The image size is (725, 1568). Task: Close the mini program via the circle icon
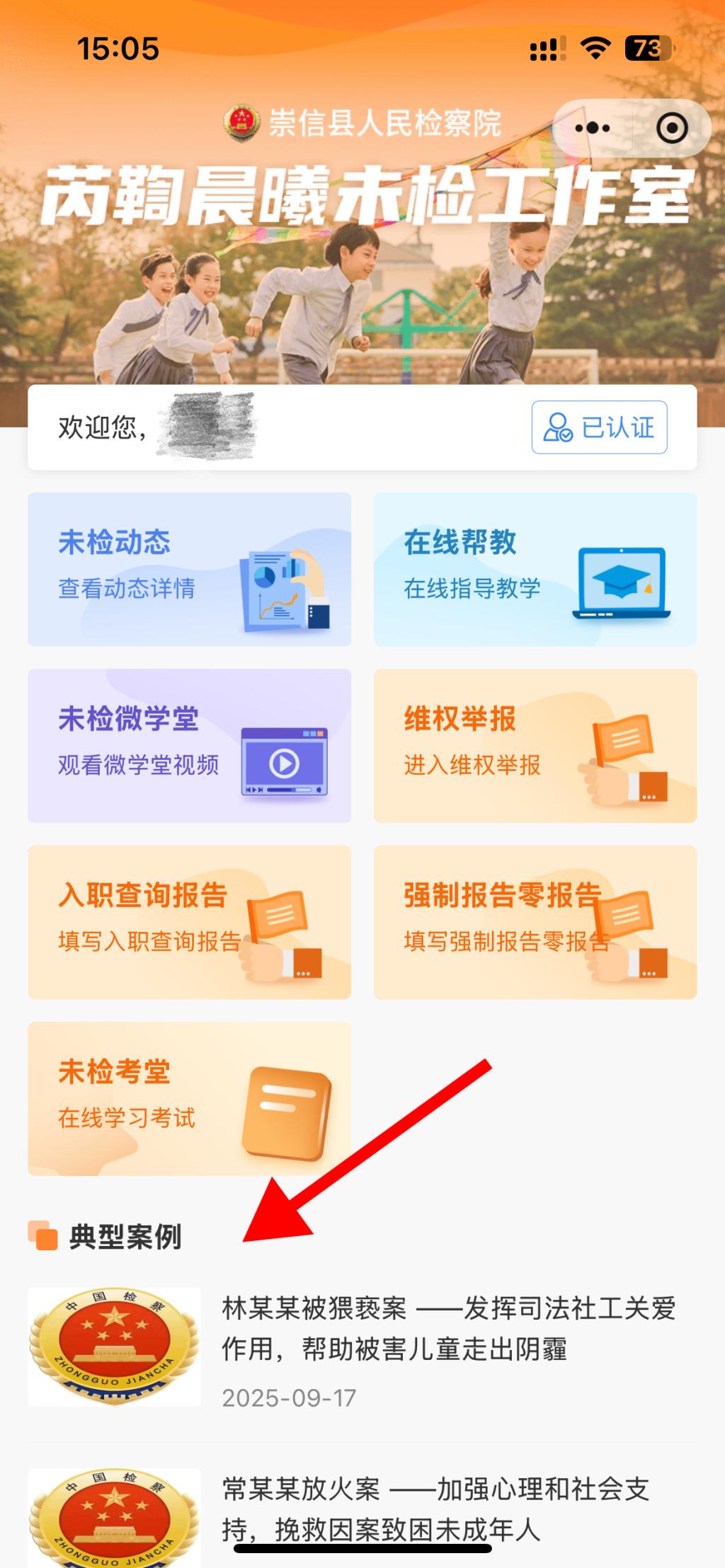671,128
